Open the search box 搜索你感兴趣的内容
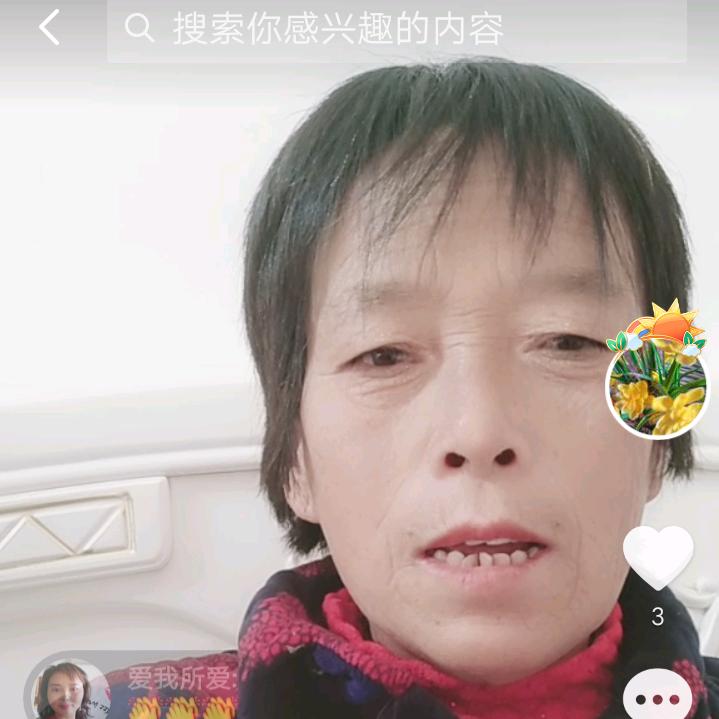Screen dimensions: 719x719 coord(396,29)
